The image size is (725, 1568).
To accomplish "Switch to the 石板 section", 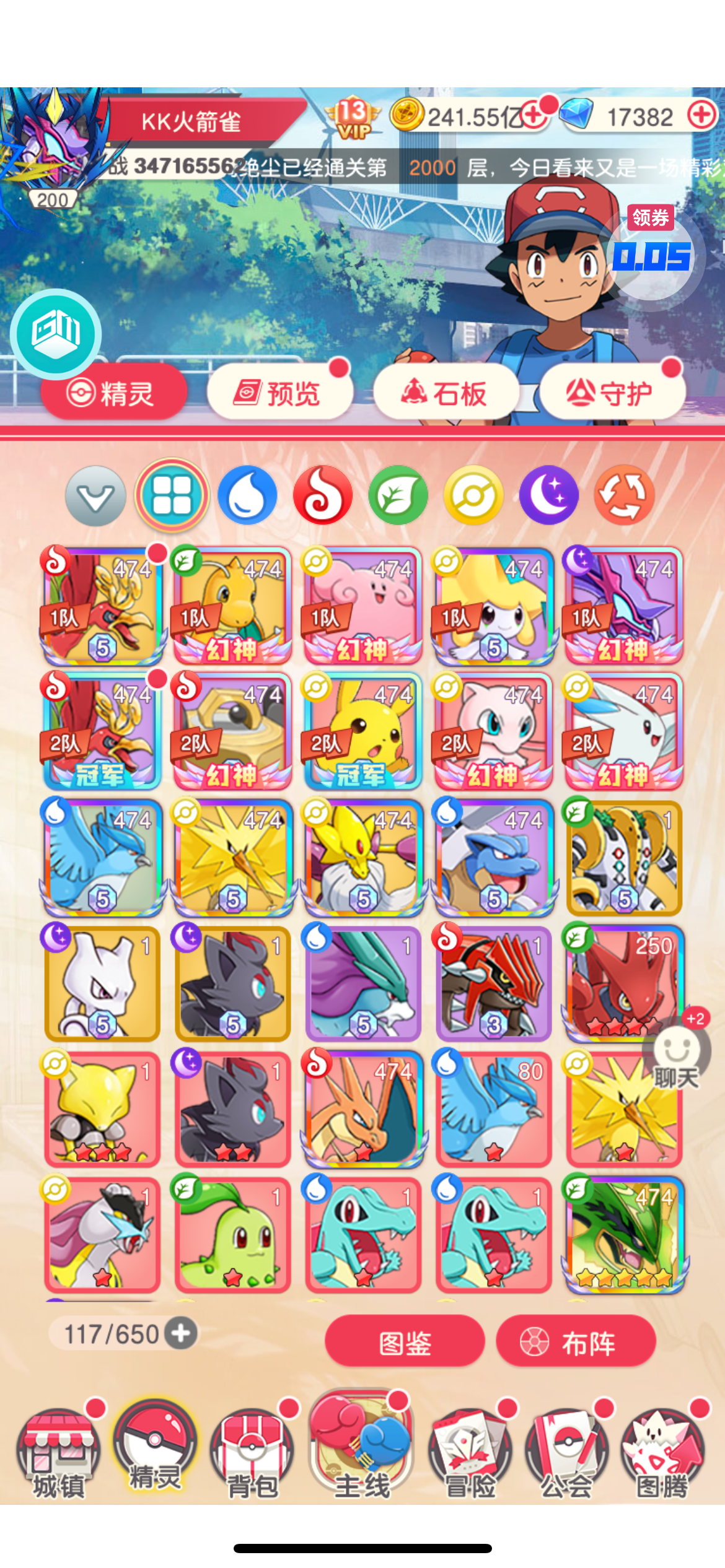I will point(446,393).
